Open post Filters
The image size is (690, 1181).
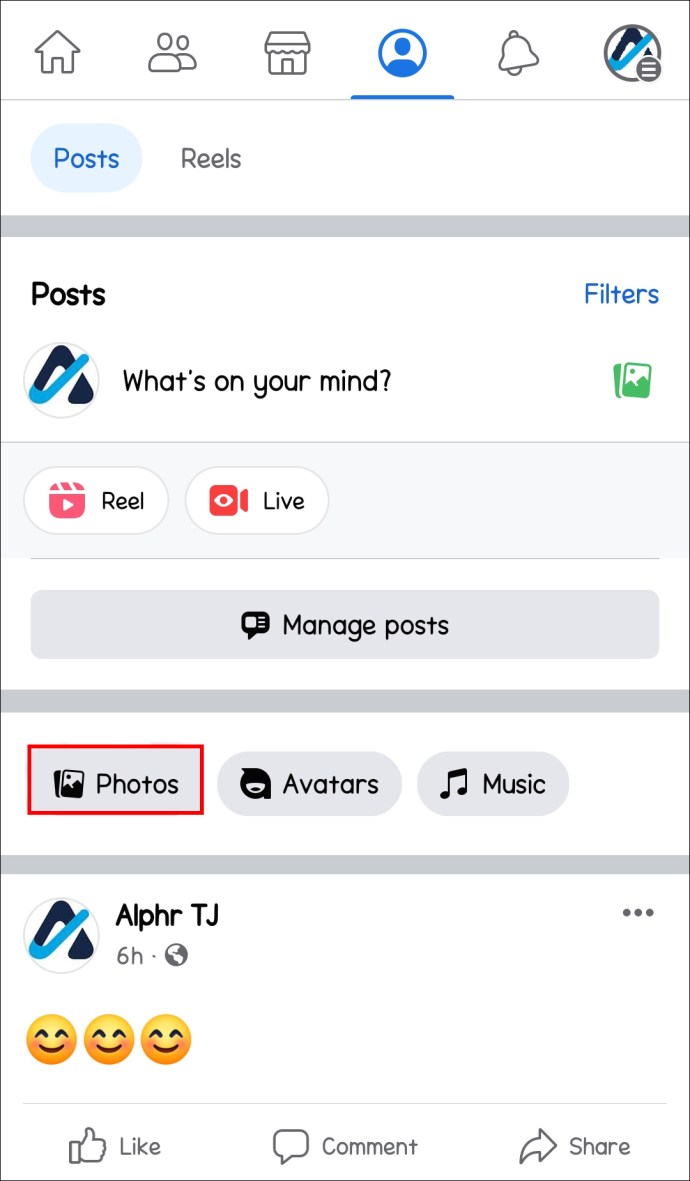point(621,294)
